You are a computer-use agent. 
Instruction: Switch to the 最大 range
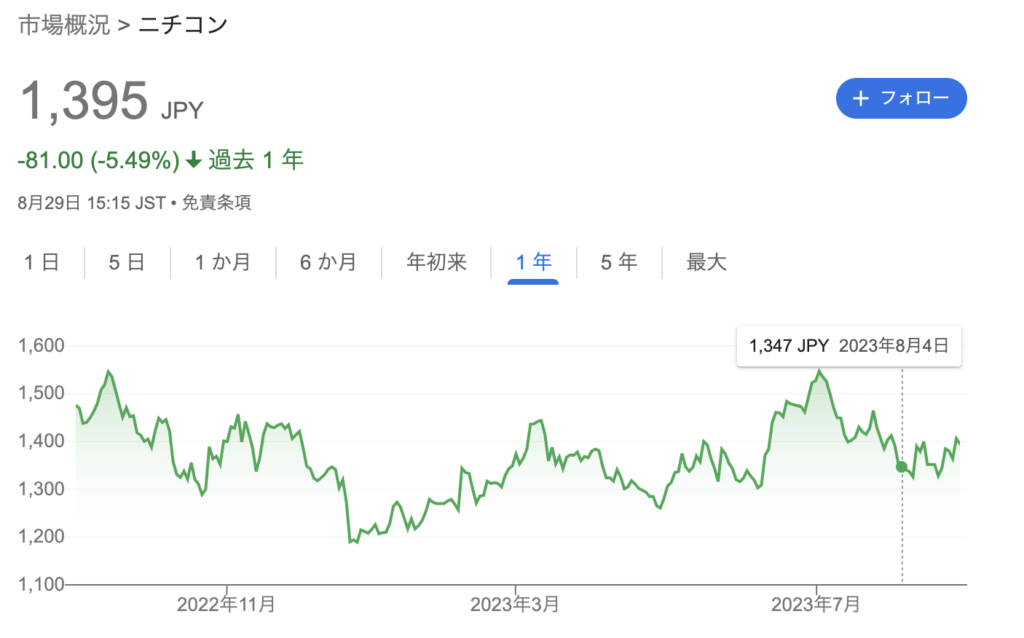(706, 263)
